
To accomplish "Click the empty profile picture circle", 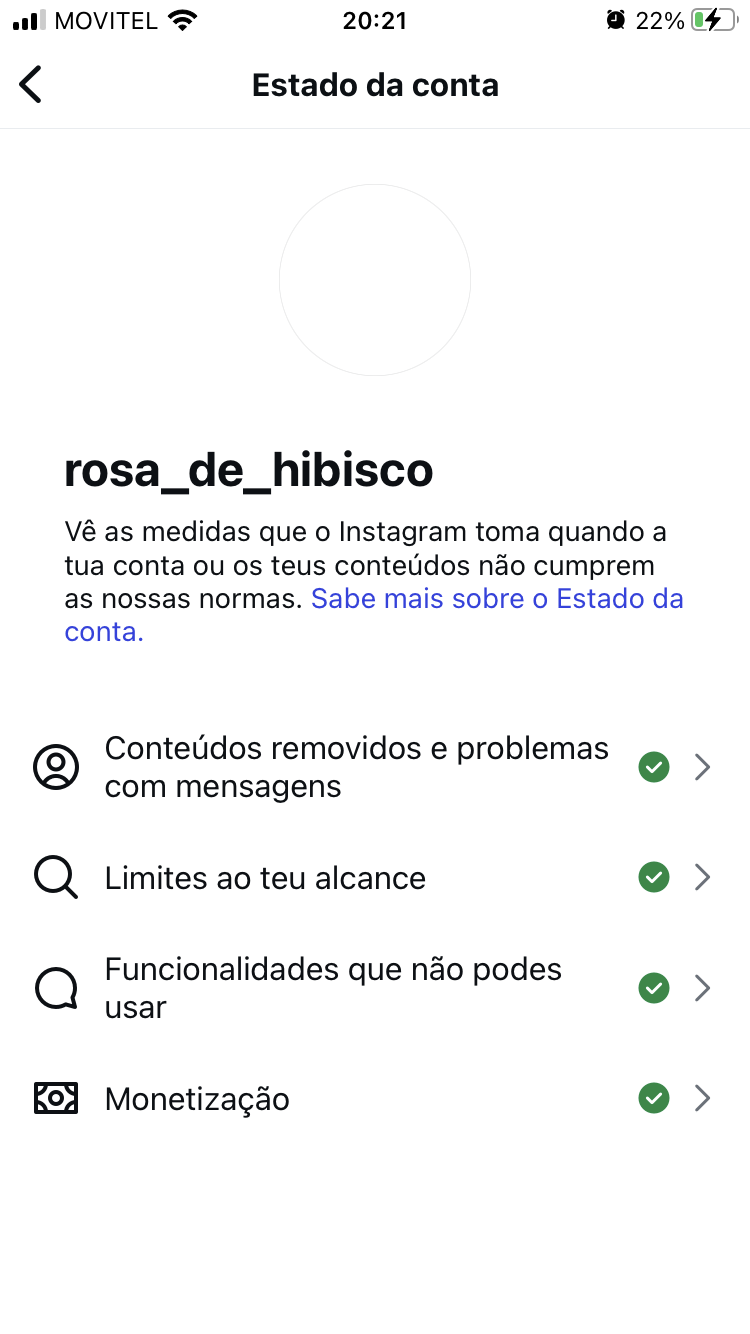I will point(375,281).
